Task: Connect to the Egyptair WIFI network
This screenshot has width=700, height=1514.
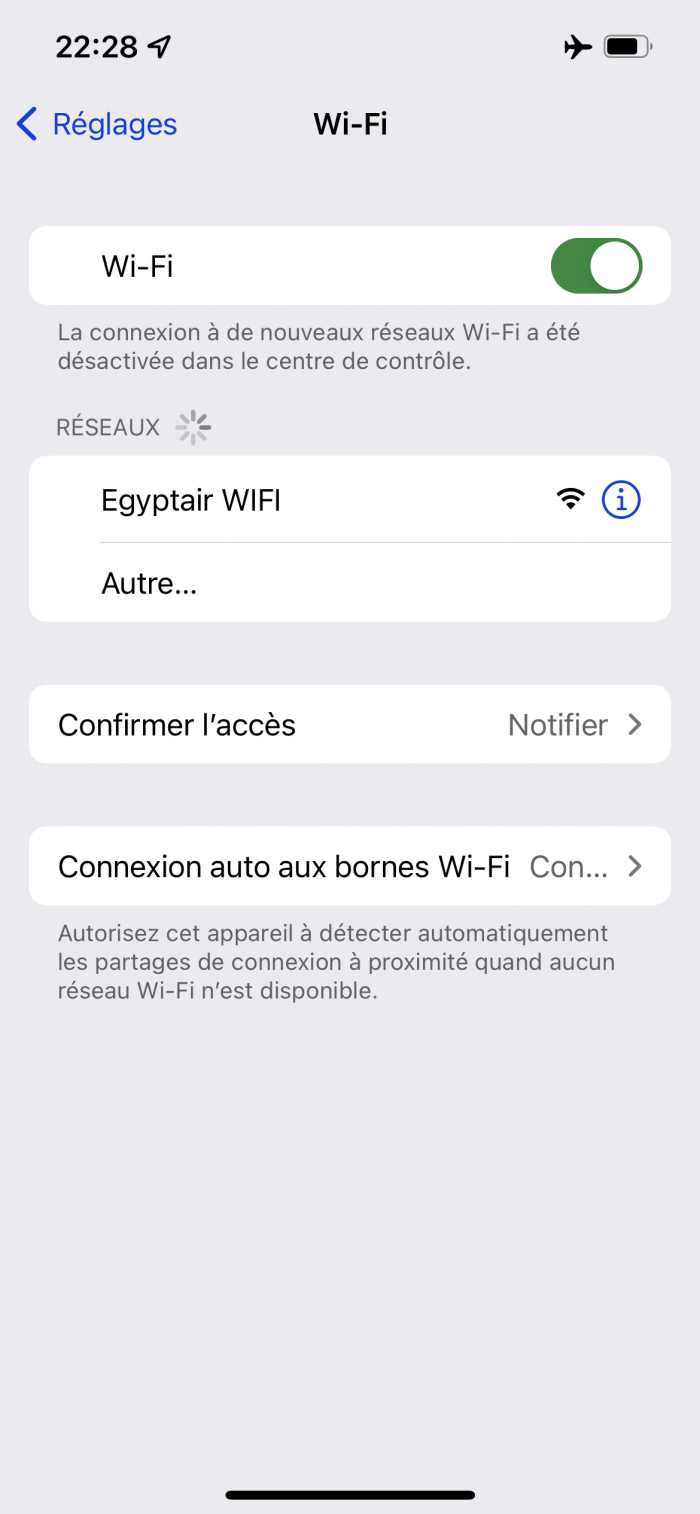Action: (x=300, y=499)
